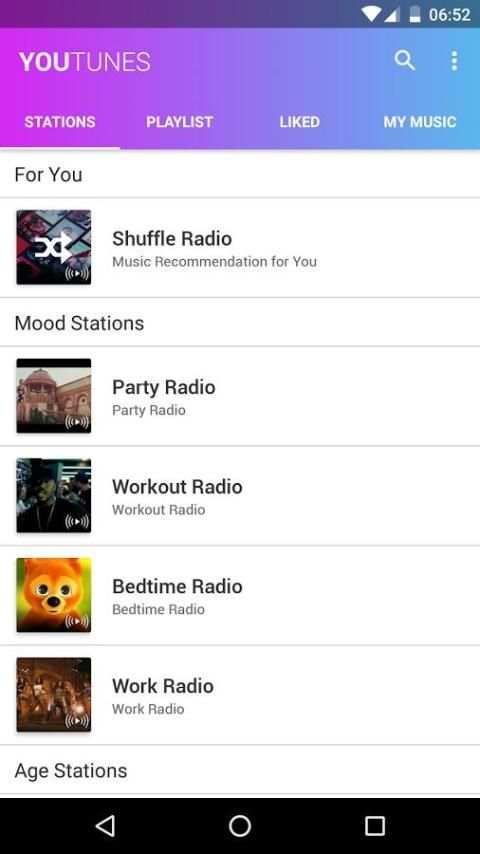The width and height of the screenshot is (480, 854).
Task: Select the Stations tab
Action: pos(60,121)
